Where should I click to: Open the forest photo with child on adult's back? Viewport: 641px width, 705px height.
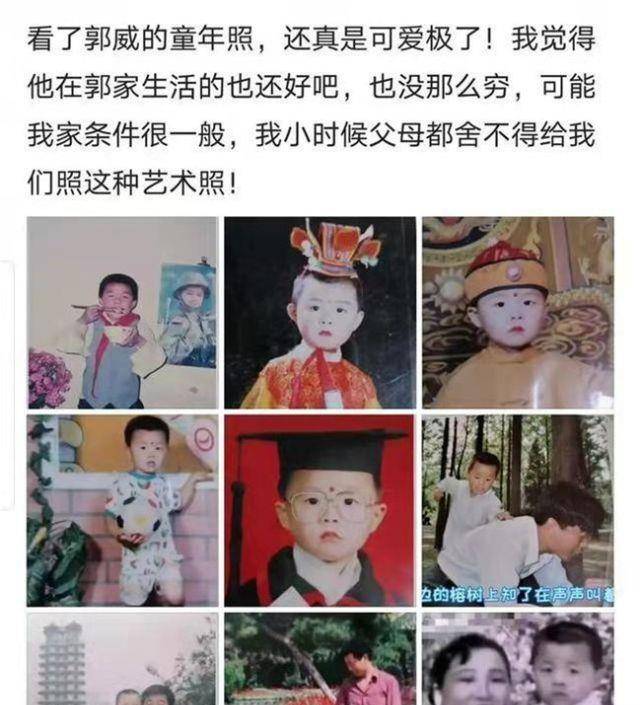(517, 510)
